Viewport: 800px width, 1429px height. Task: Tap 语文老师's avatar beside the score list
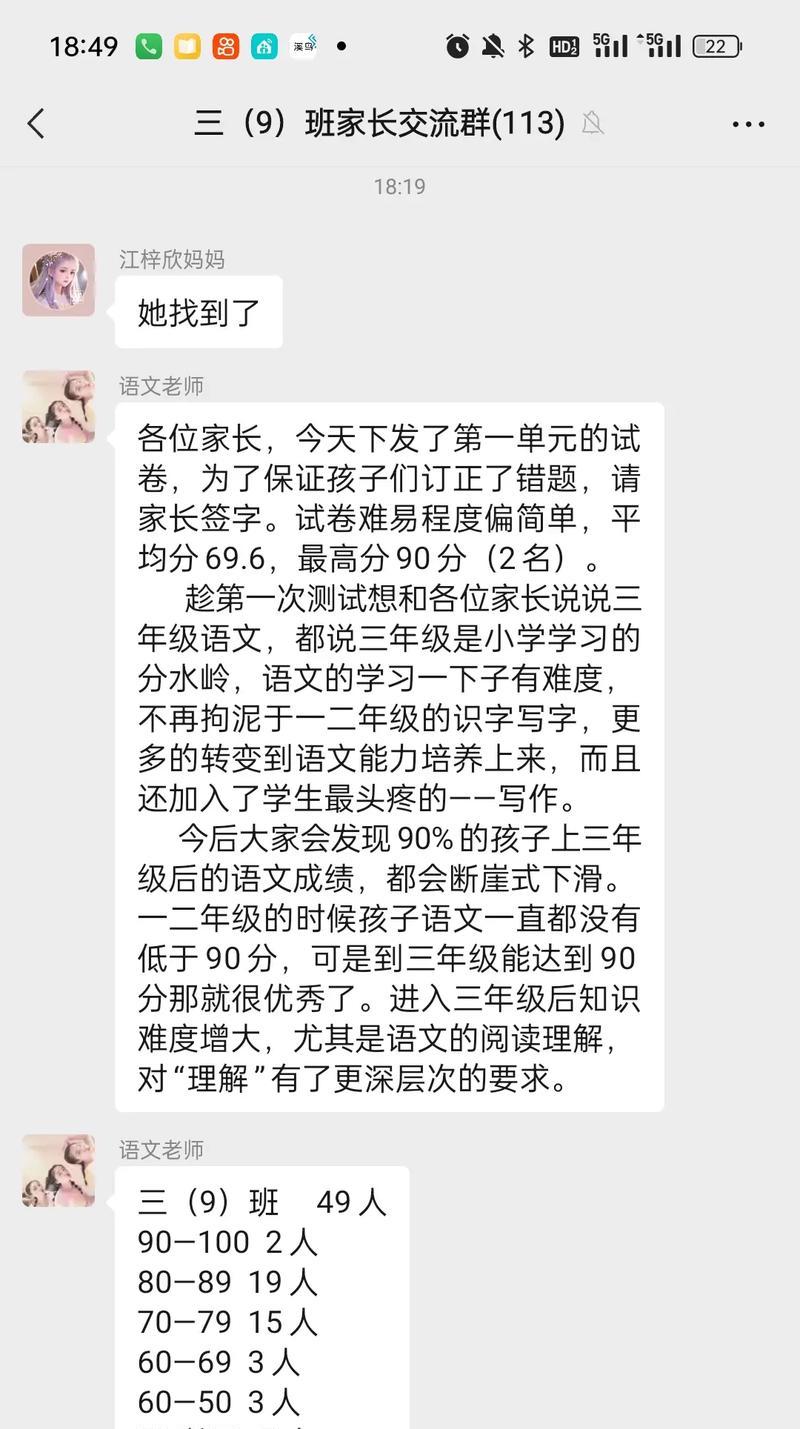[59, 1170]
